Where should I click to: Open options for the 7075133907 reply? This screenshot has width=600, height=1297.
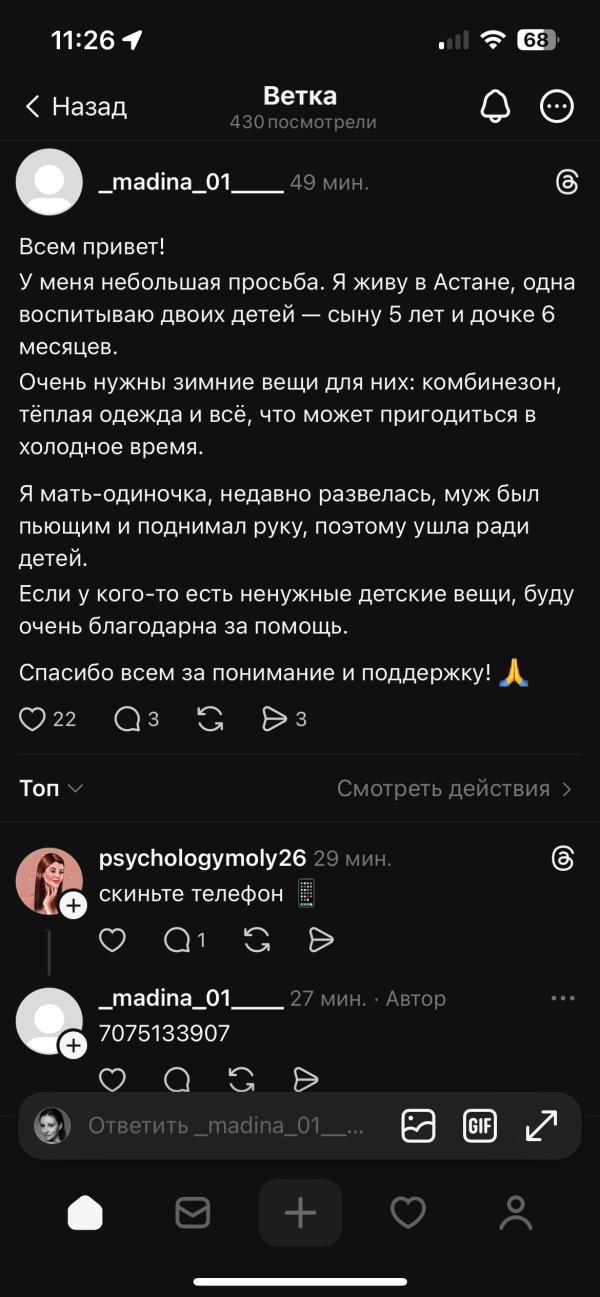pyautogui.click(x=563, y=998)
